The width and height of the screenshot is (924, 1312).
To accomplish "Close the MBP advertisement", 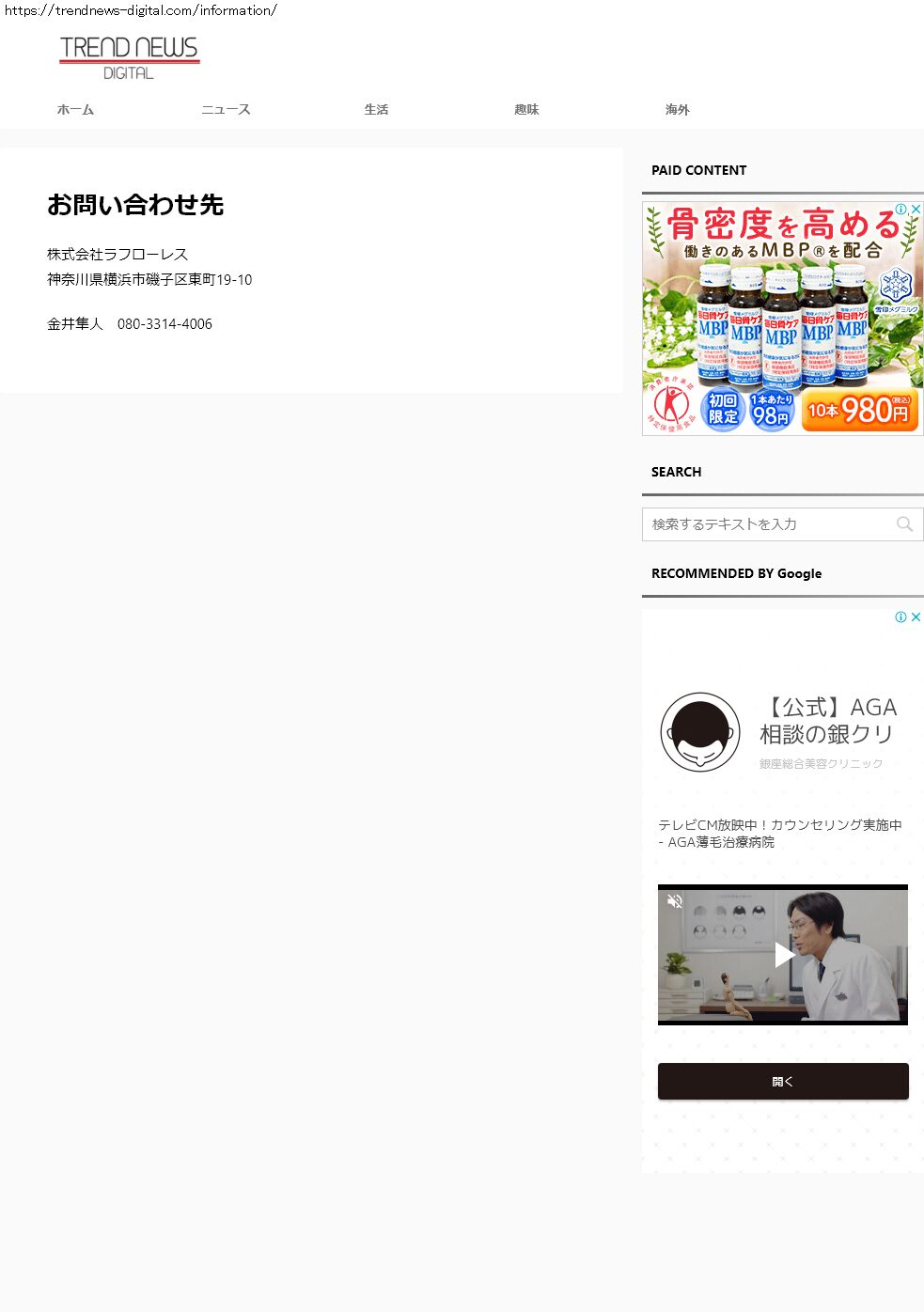I will 916,209.
